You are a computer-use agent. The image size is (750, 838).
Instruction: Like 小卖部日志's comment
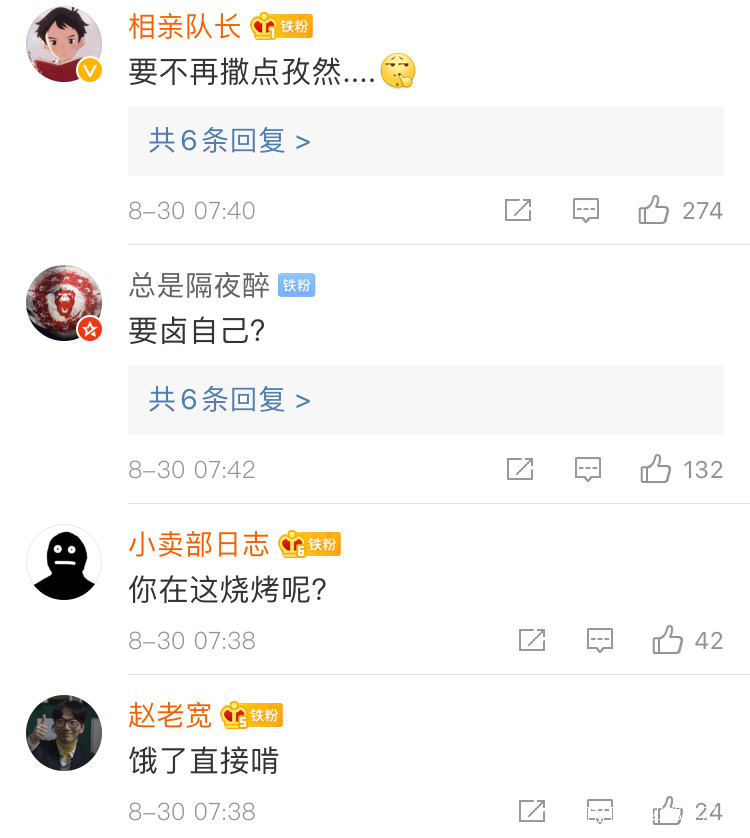[667, 640]
